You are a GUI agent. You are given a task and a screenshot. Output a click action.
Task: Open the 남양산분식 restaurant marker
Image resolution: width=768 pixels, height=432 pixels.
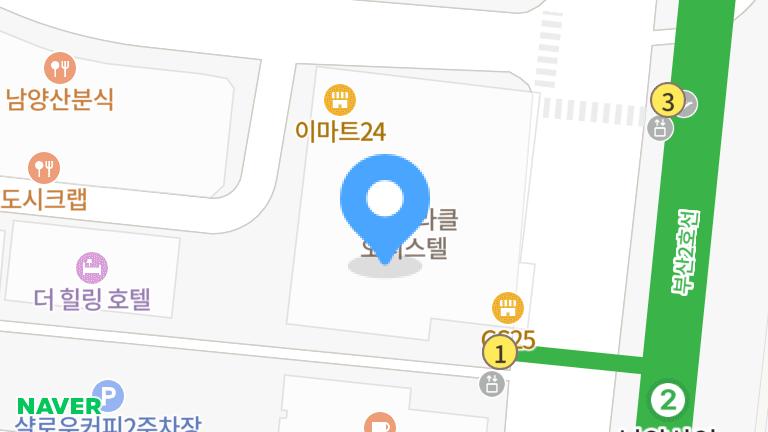[60, 67]
